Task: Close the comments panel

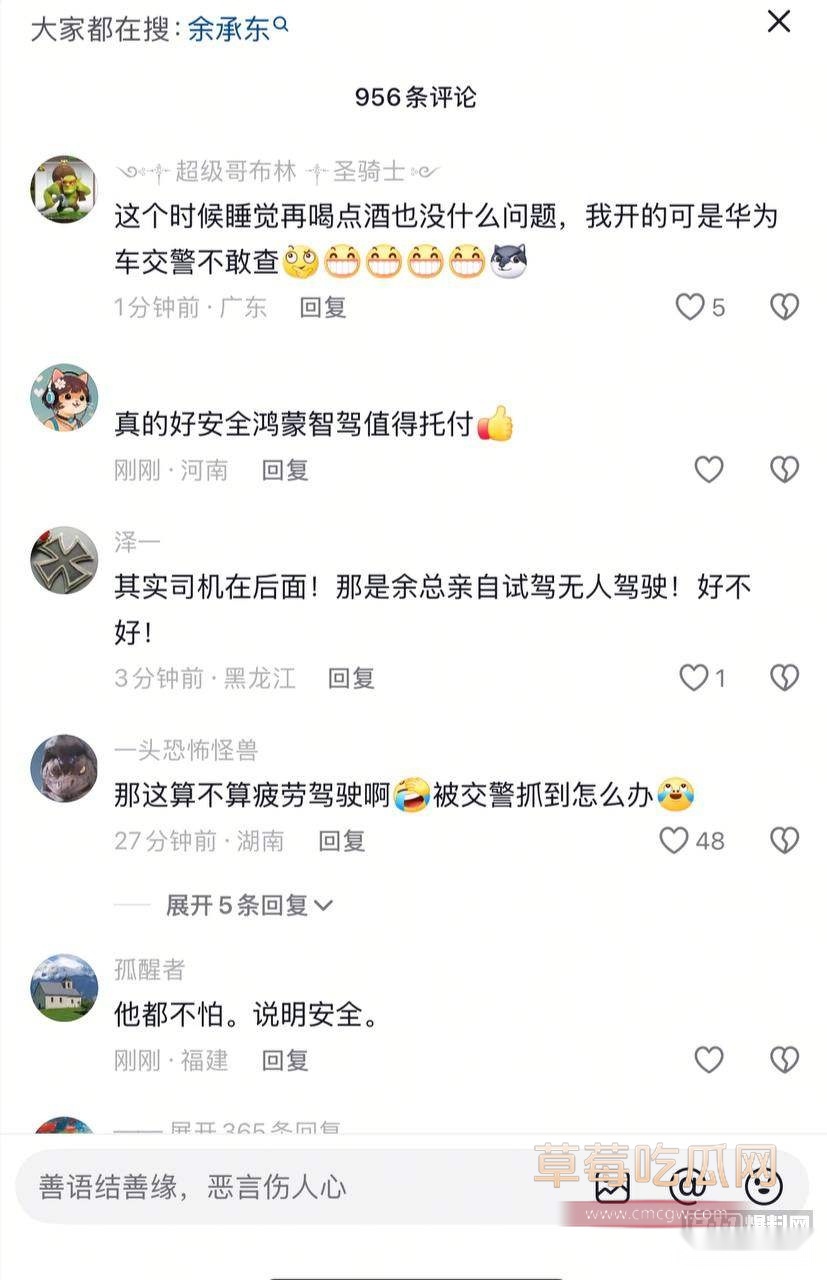Action: [x=779, y=21]
